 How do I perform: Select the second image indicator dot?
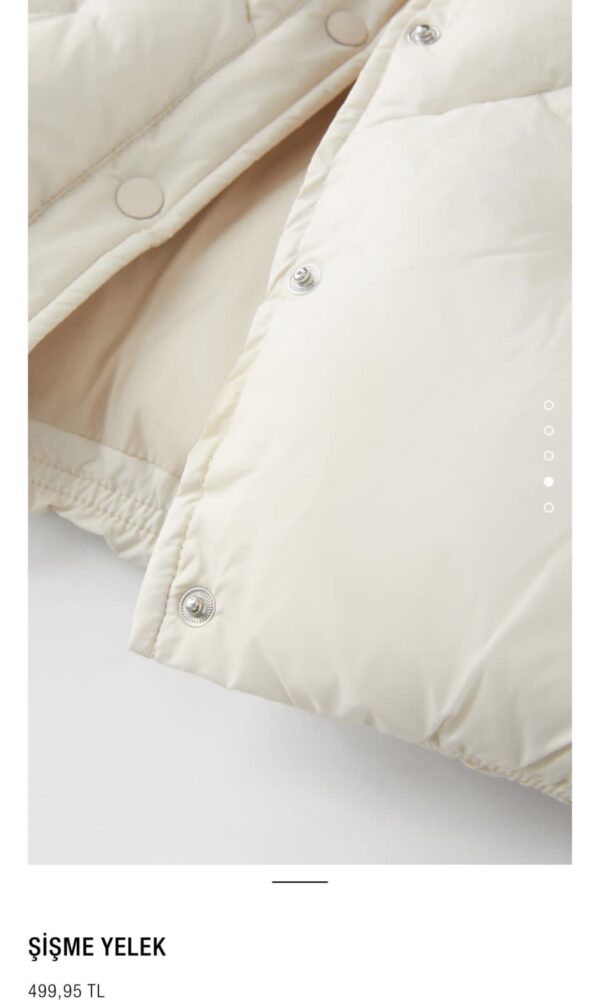[548, 430]
